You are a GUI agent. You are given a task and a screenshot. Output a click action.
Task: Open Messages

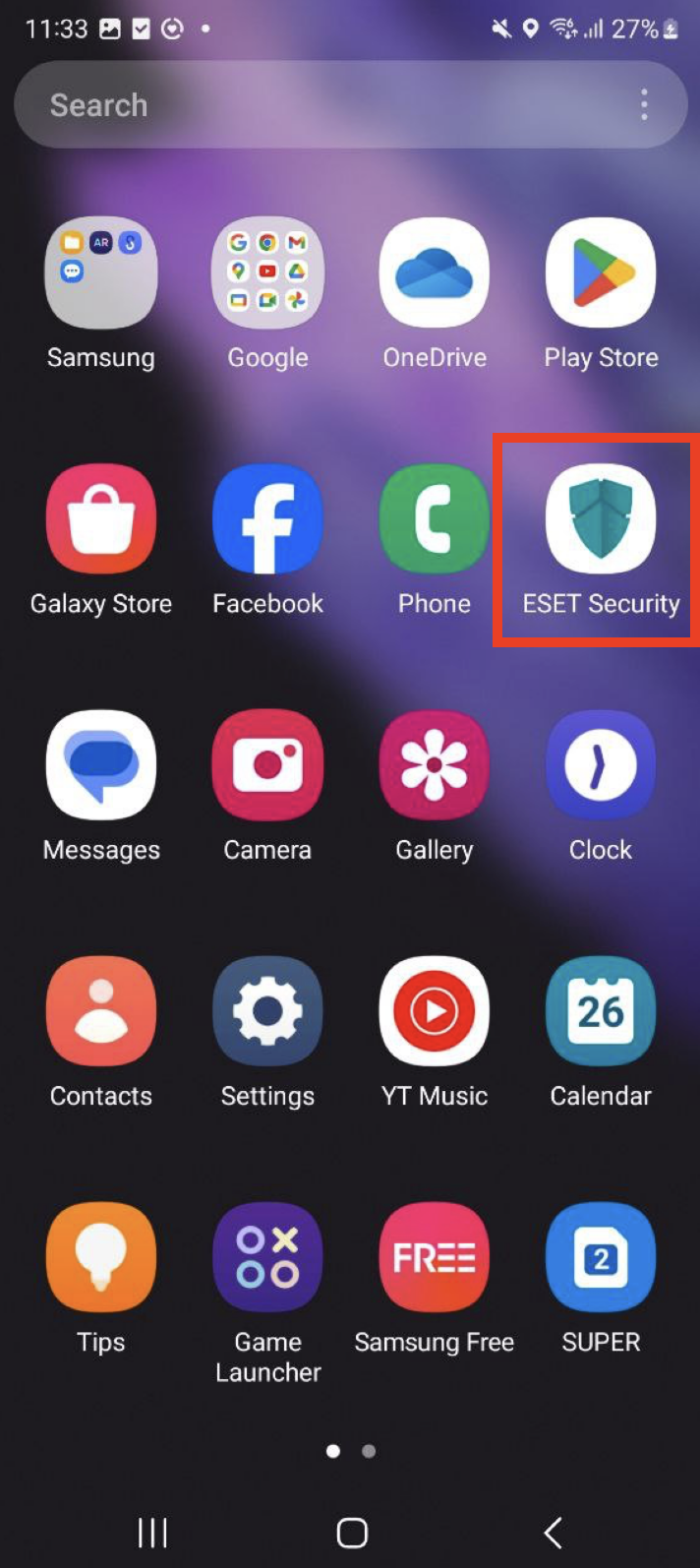[x=101, y=765]
